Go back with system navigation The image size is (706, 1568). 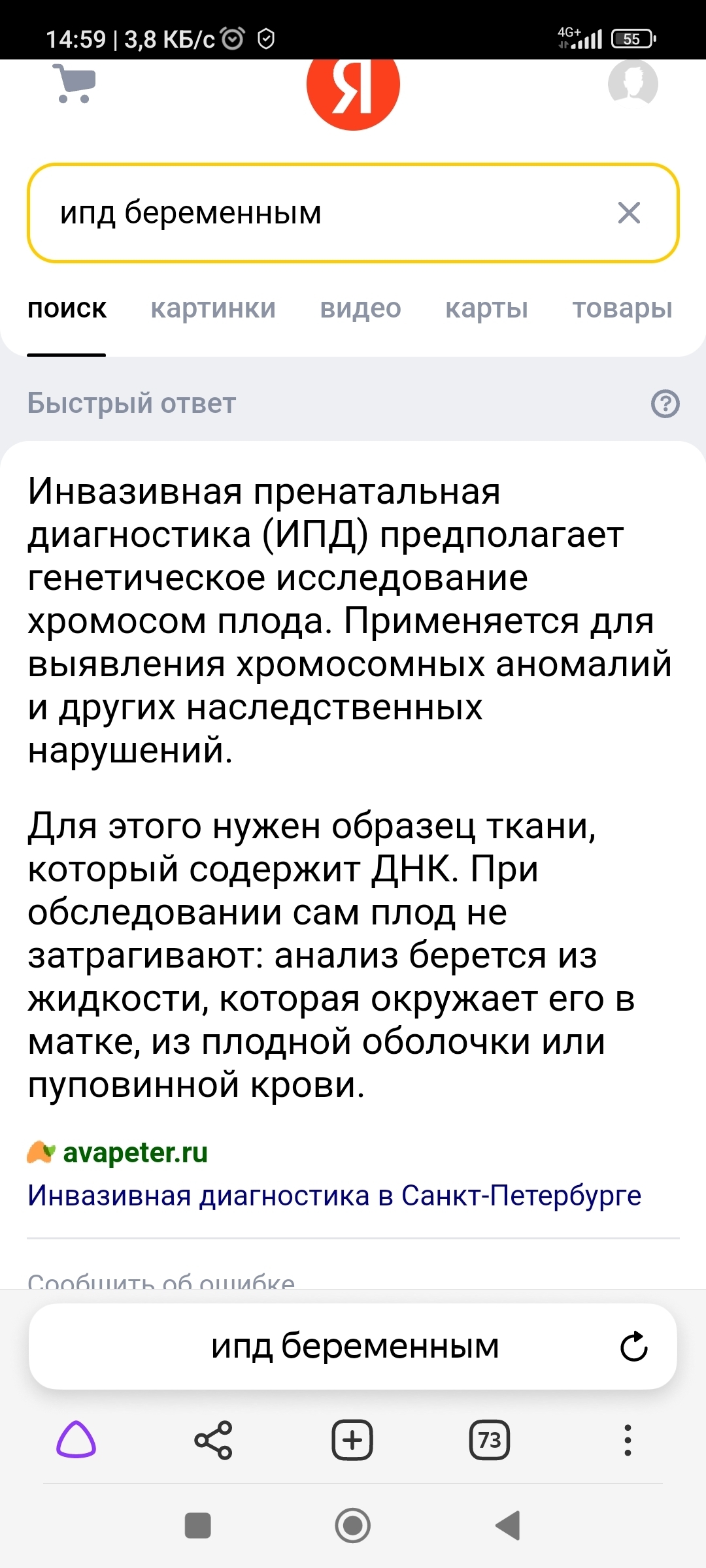click(508, 1526)
